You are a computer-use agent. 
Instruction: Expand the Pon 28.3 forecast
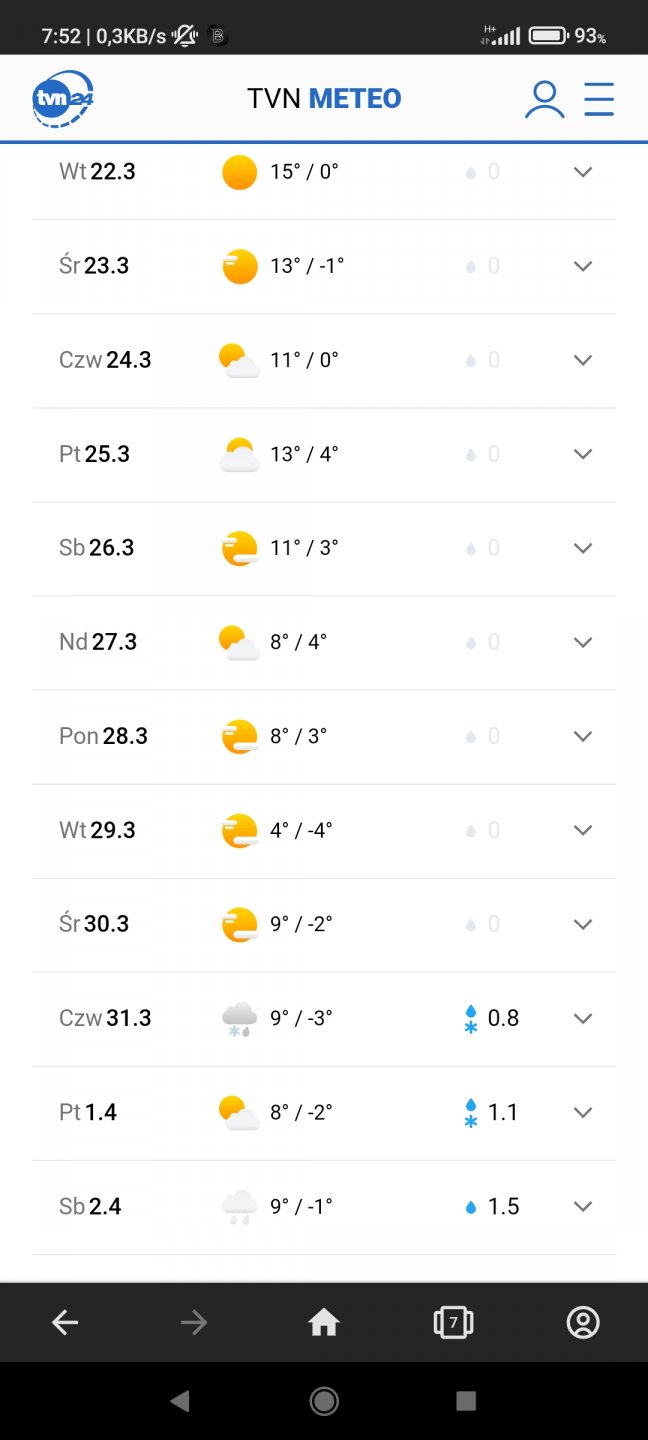[583, 736]
